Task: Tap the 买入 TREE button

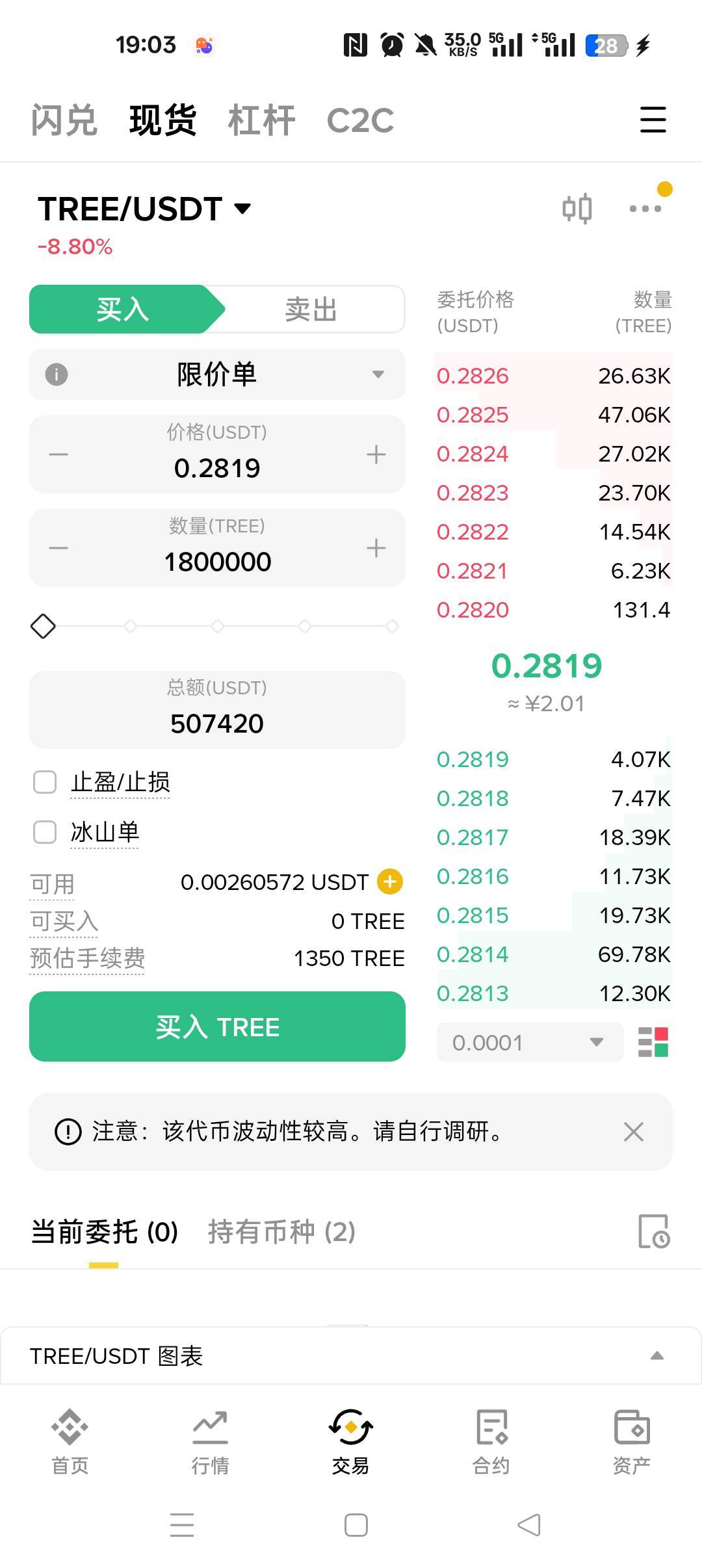Action: [x=217, y=1026]
